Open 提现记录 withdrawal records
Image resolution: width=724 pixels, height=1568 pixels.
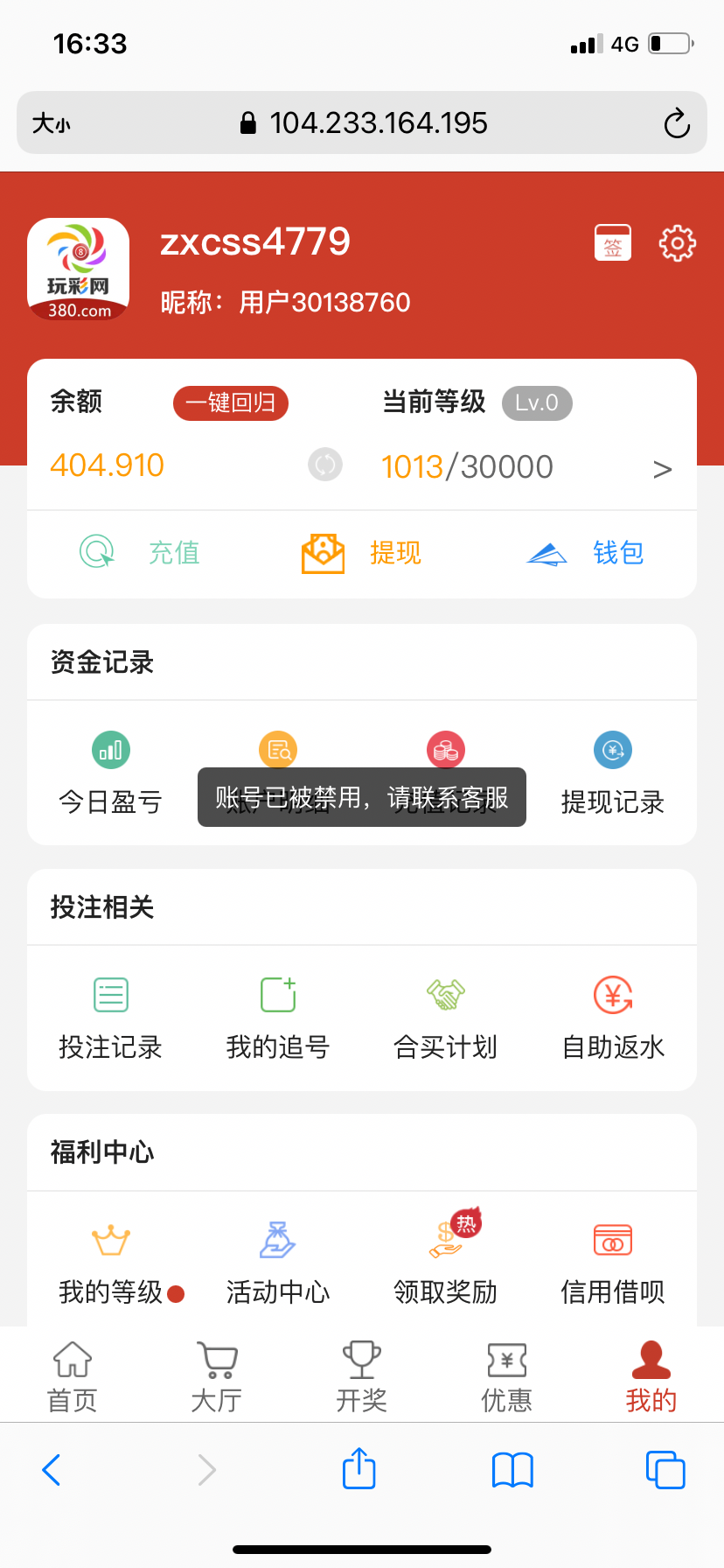pos(613,773)
